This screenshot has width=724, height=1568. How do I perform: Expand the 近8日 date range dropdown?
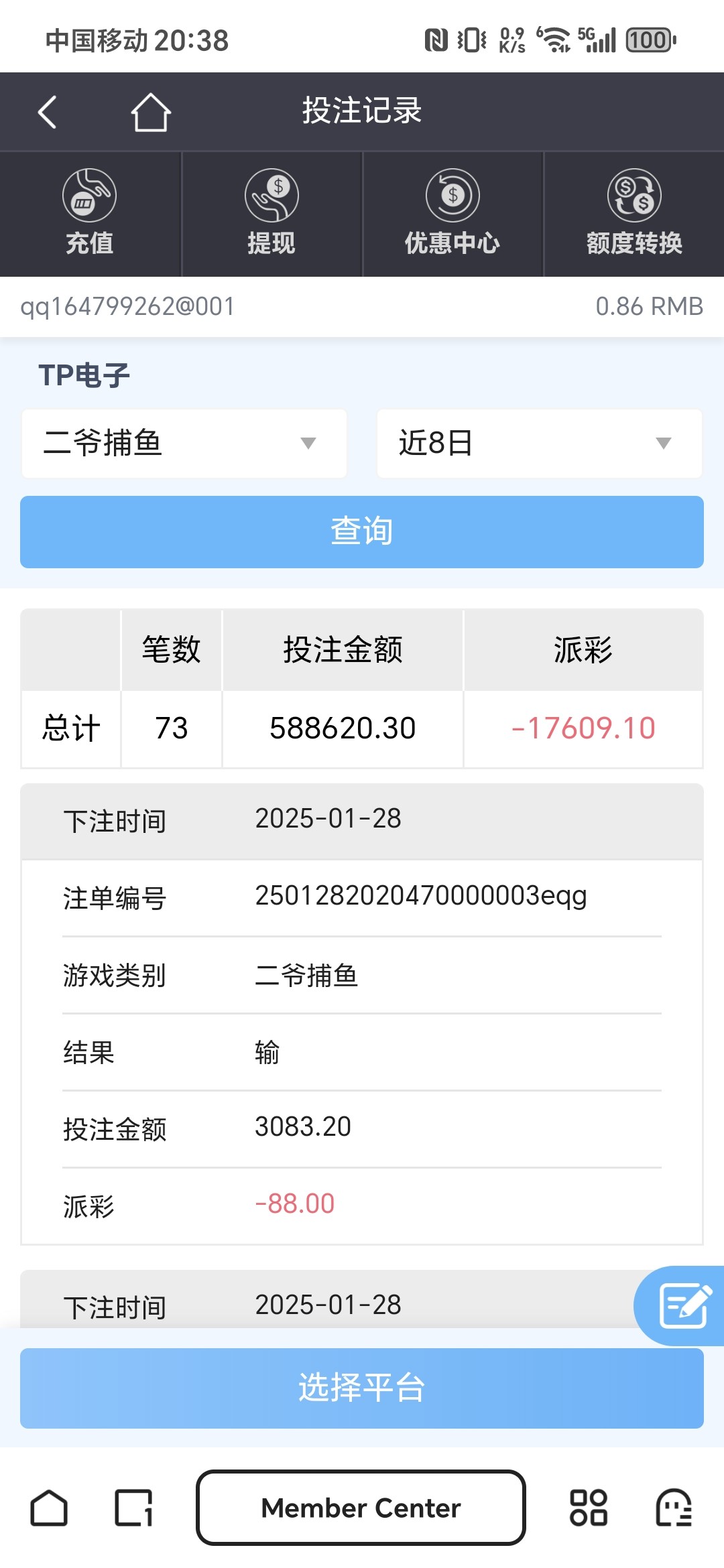[x=540, y=444]
